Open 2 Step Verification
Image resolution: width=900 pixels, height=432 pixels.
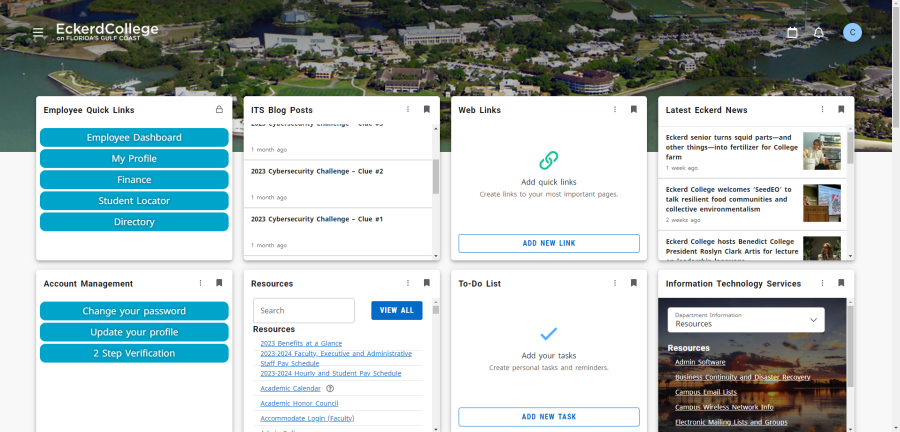click(134, 353)
